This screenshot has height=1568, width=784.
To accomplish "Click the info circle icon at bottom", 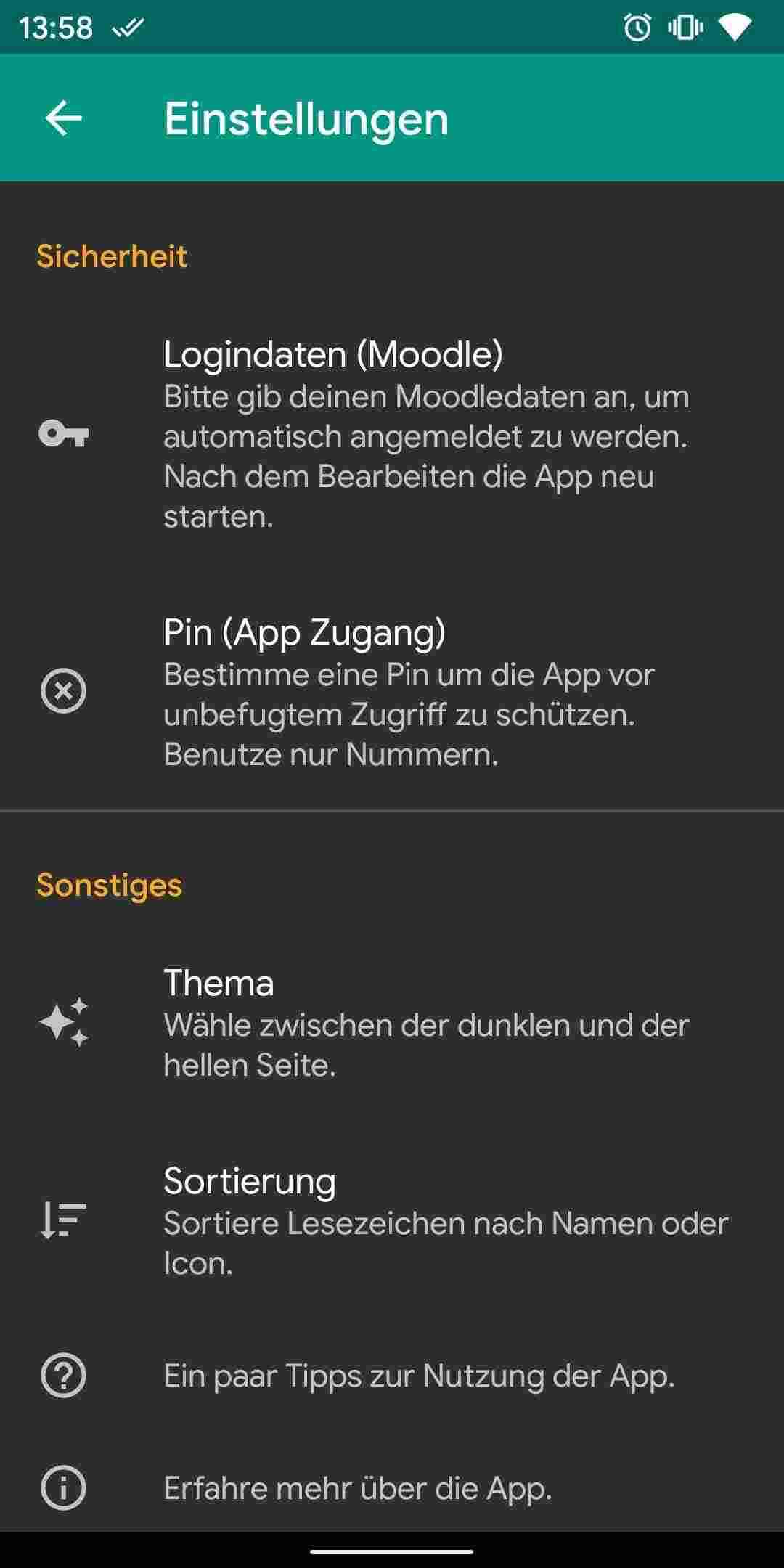I will point(64,1484).
